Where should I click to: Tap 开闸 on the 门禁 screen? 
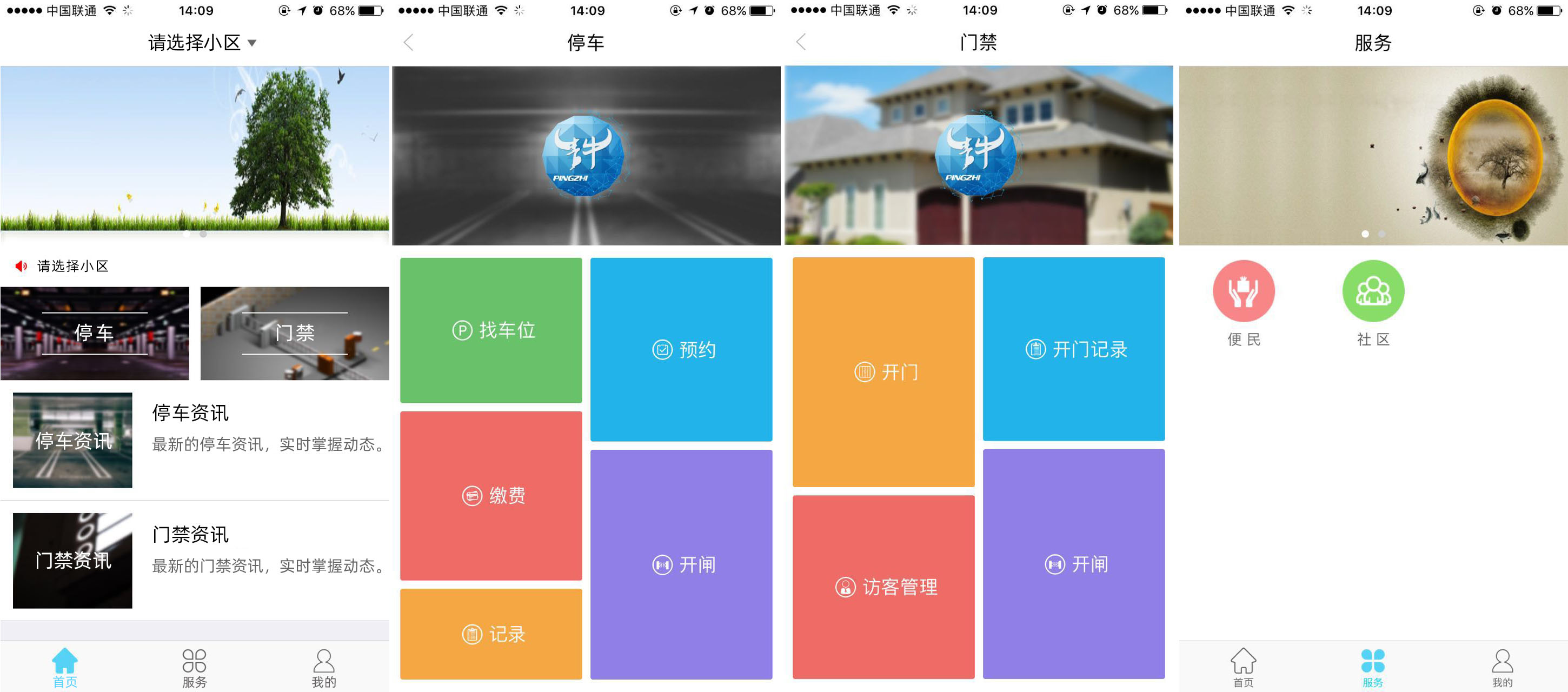coord(1073,564)
